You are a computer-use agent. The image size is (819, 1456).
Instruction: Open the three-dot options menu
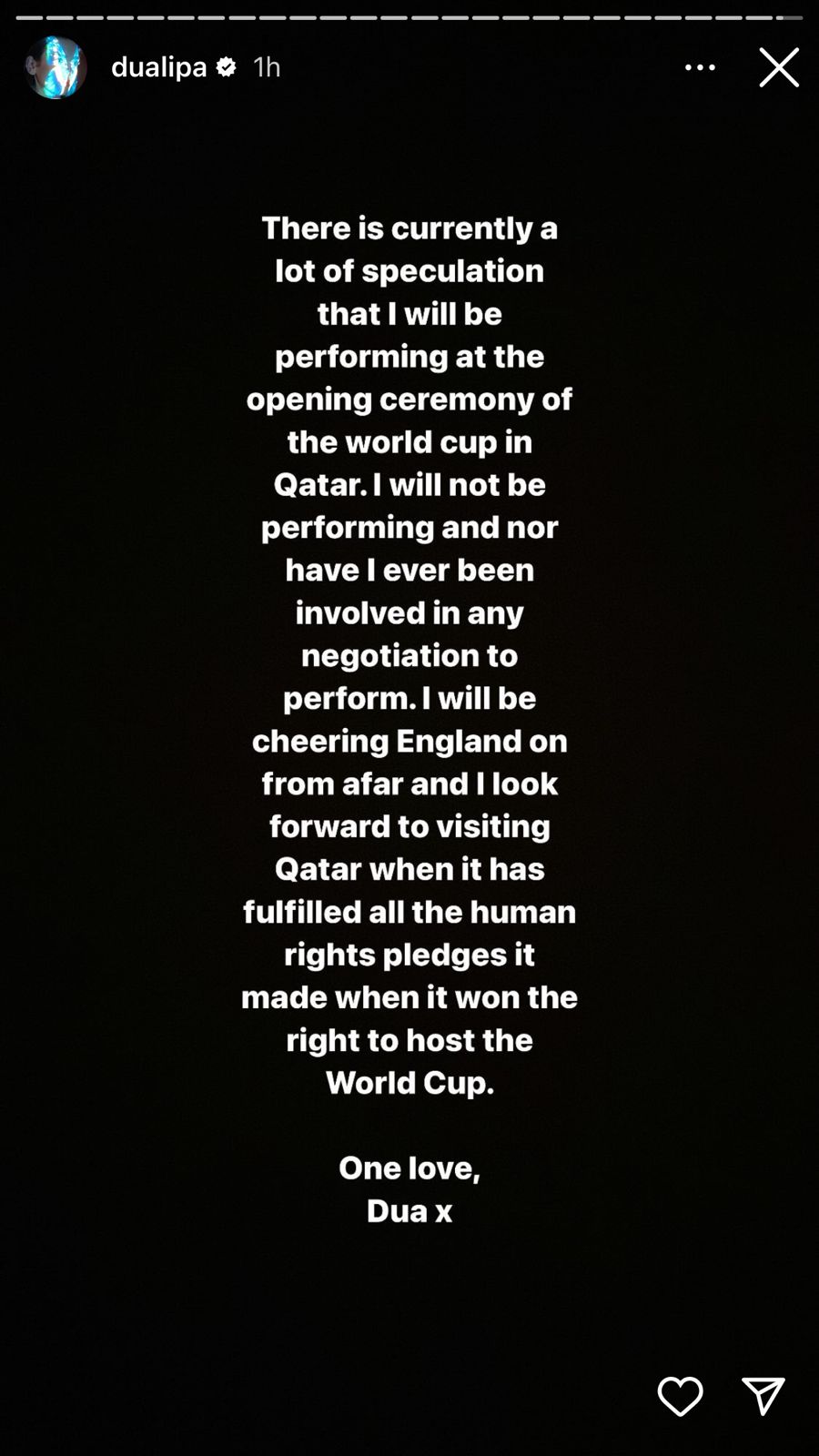tap(700, 67)
